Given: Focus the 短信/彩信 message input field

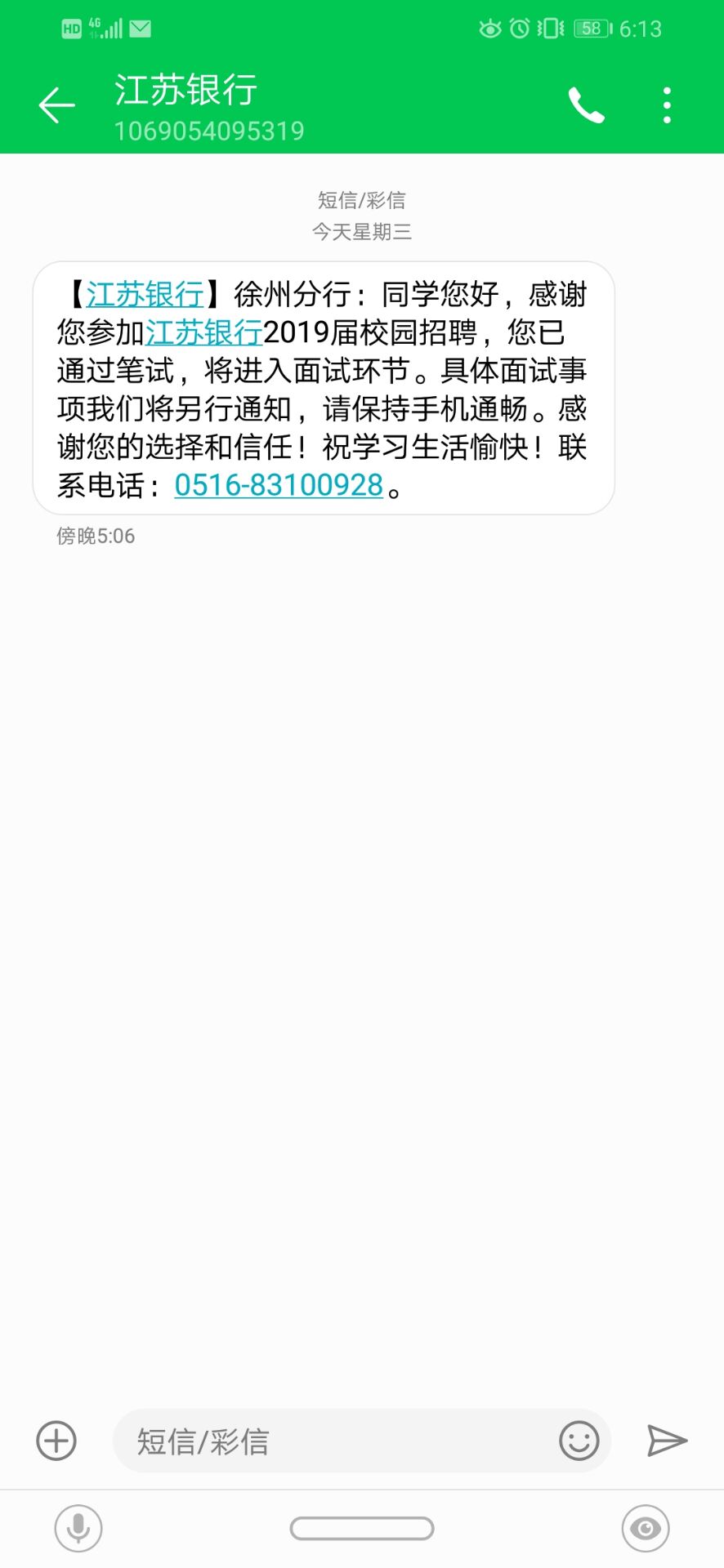Looking at the screenshot, I should click(x=335, y=1441).
